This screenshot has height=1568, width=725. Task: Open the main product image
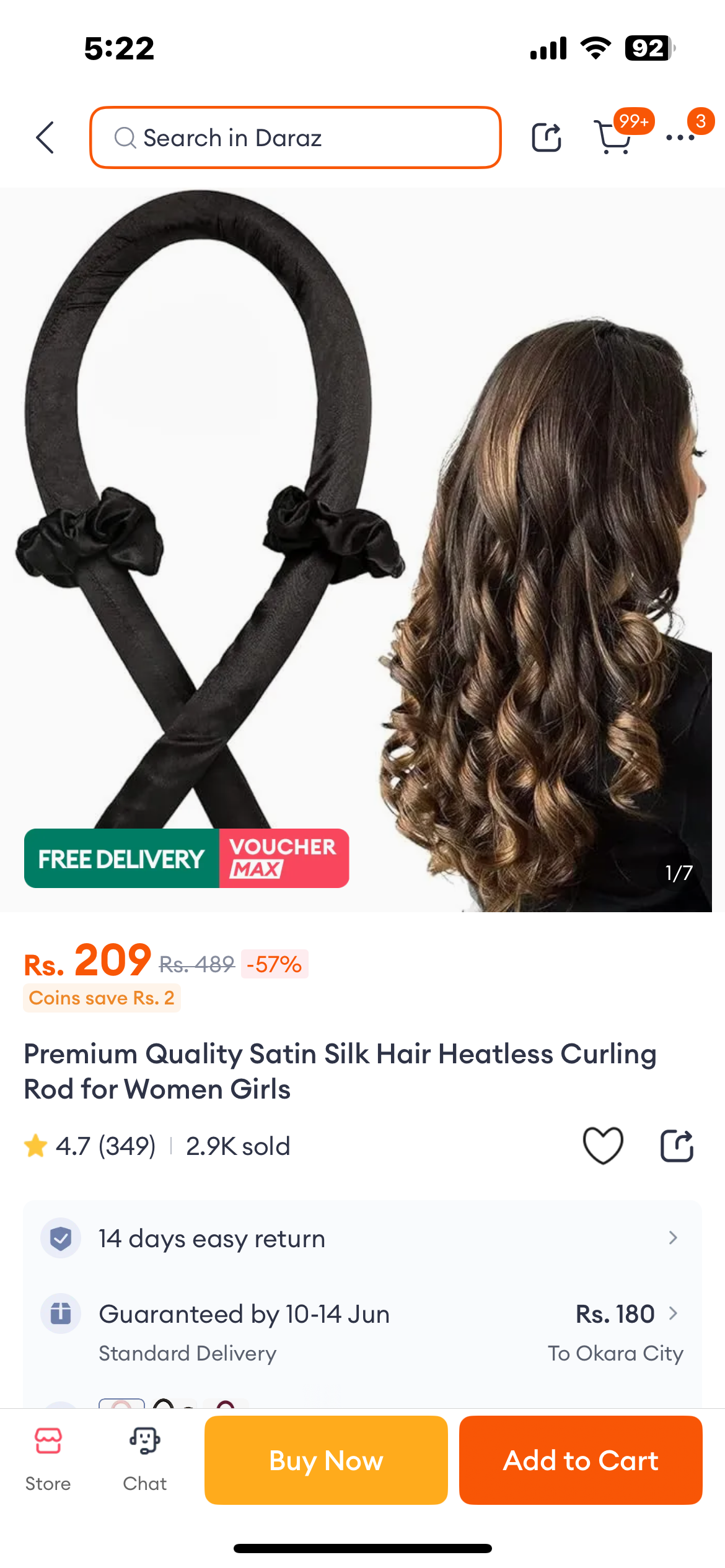pos(362,550)
